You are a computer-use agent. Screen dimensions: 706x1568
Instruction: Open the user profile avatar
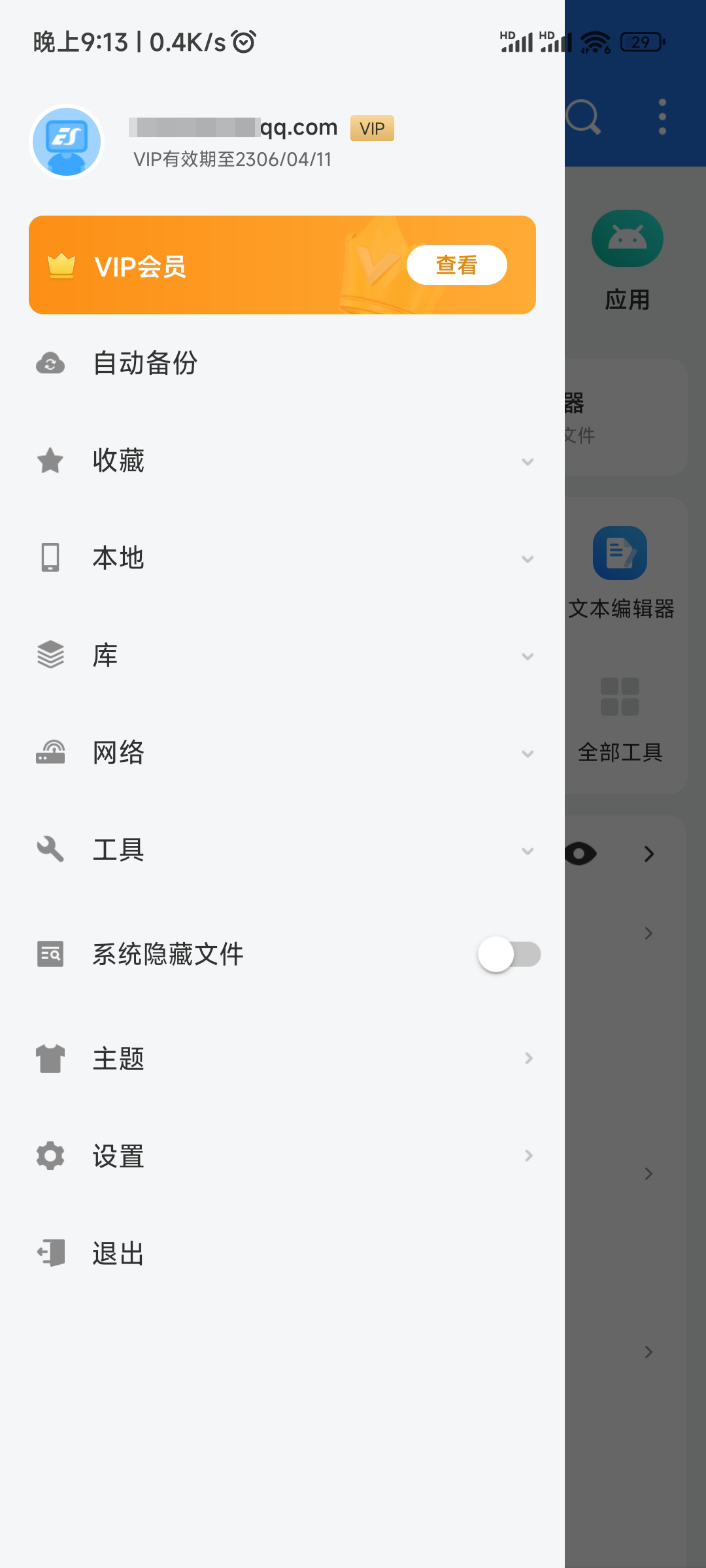point(67,142)
